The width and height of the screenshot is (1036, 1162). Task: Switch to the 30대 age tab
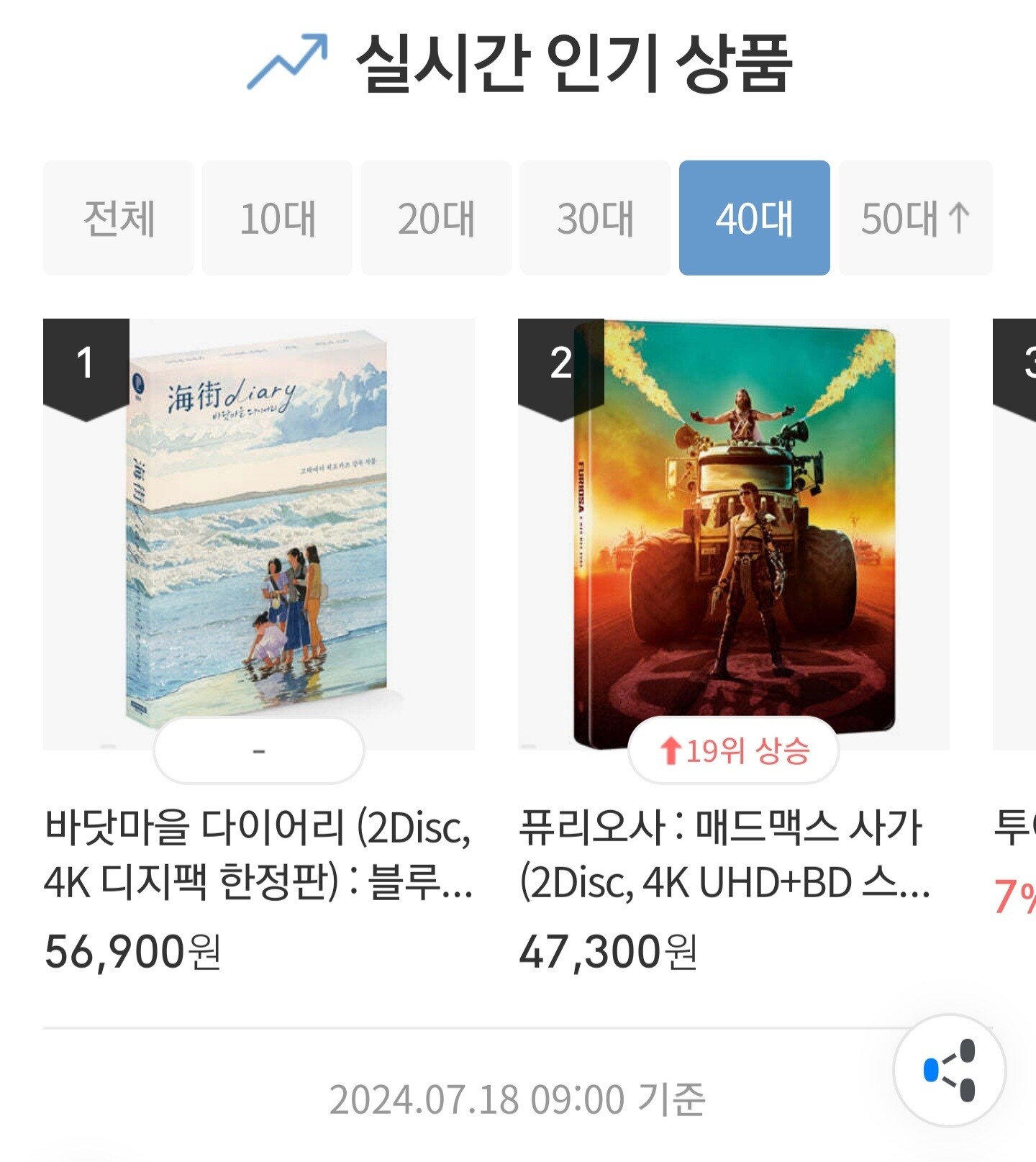596,218
